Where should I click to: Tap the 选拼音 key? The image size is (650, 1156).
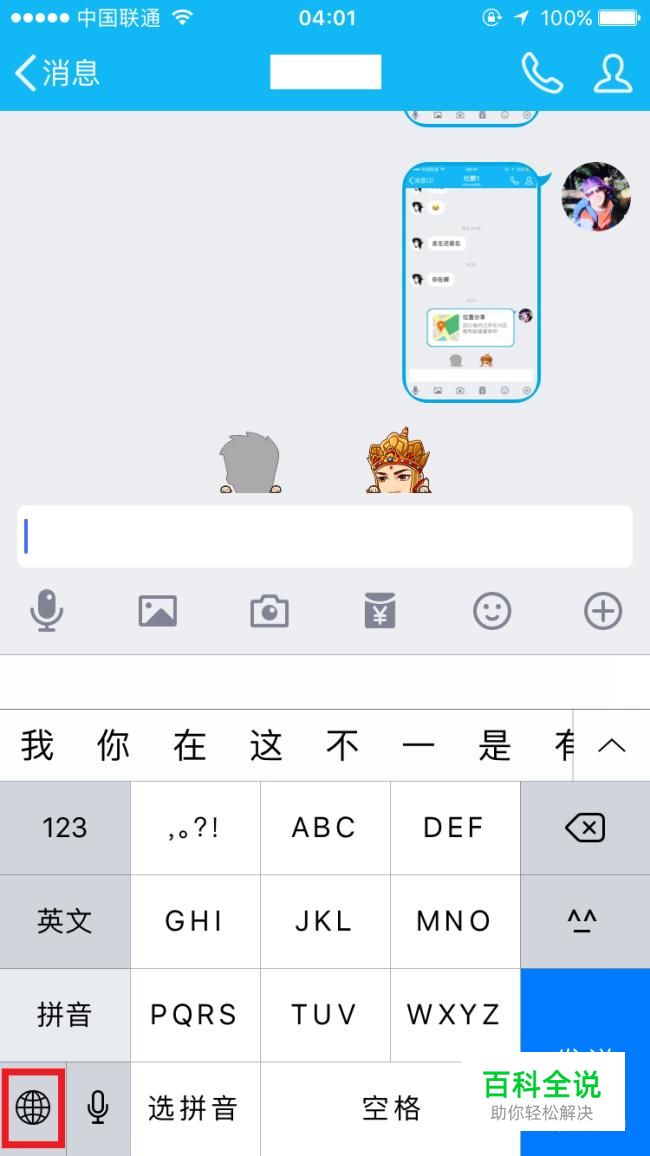click(195, 1108)
